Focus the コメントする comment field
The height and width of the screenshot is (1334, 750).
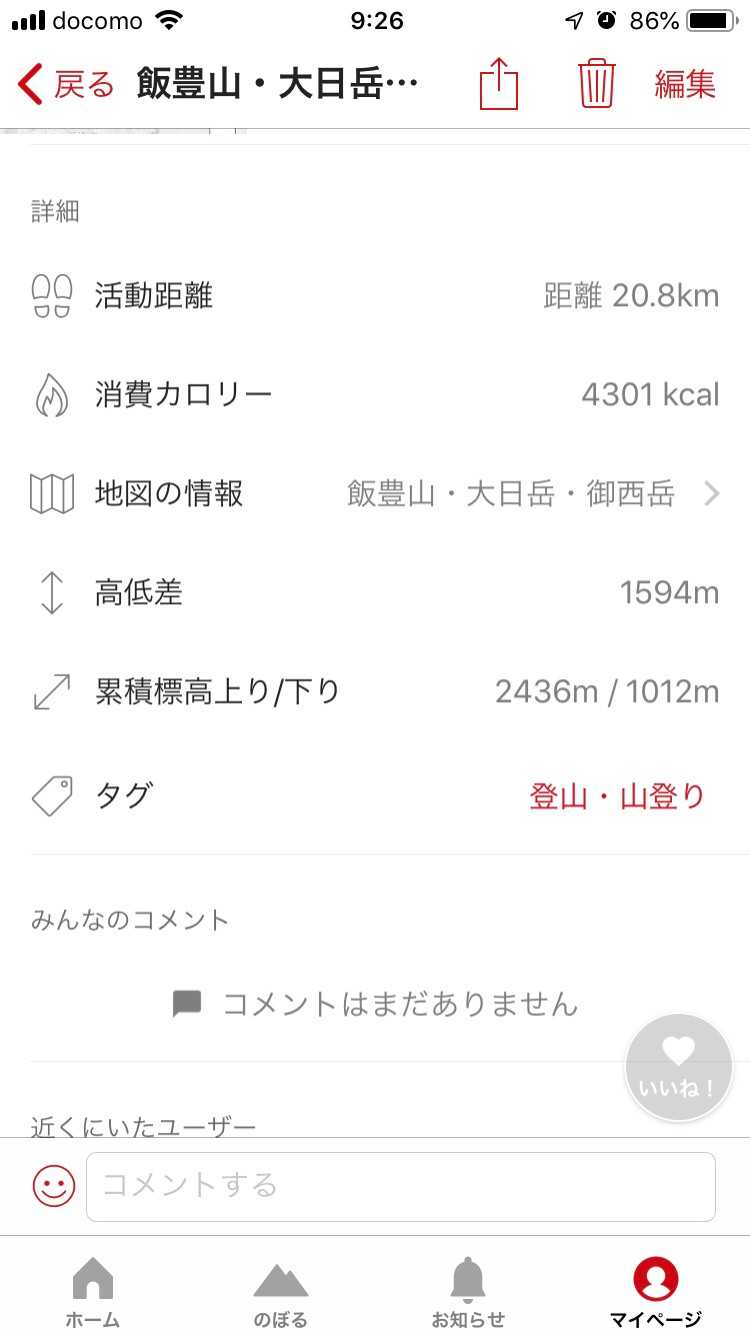coord(400,1187)
